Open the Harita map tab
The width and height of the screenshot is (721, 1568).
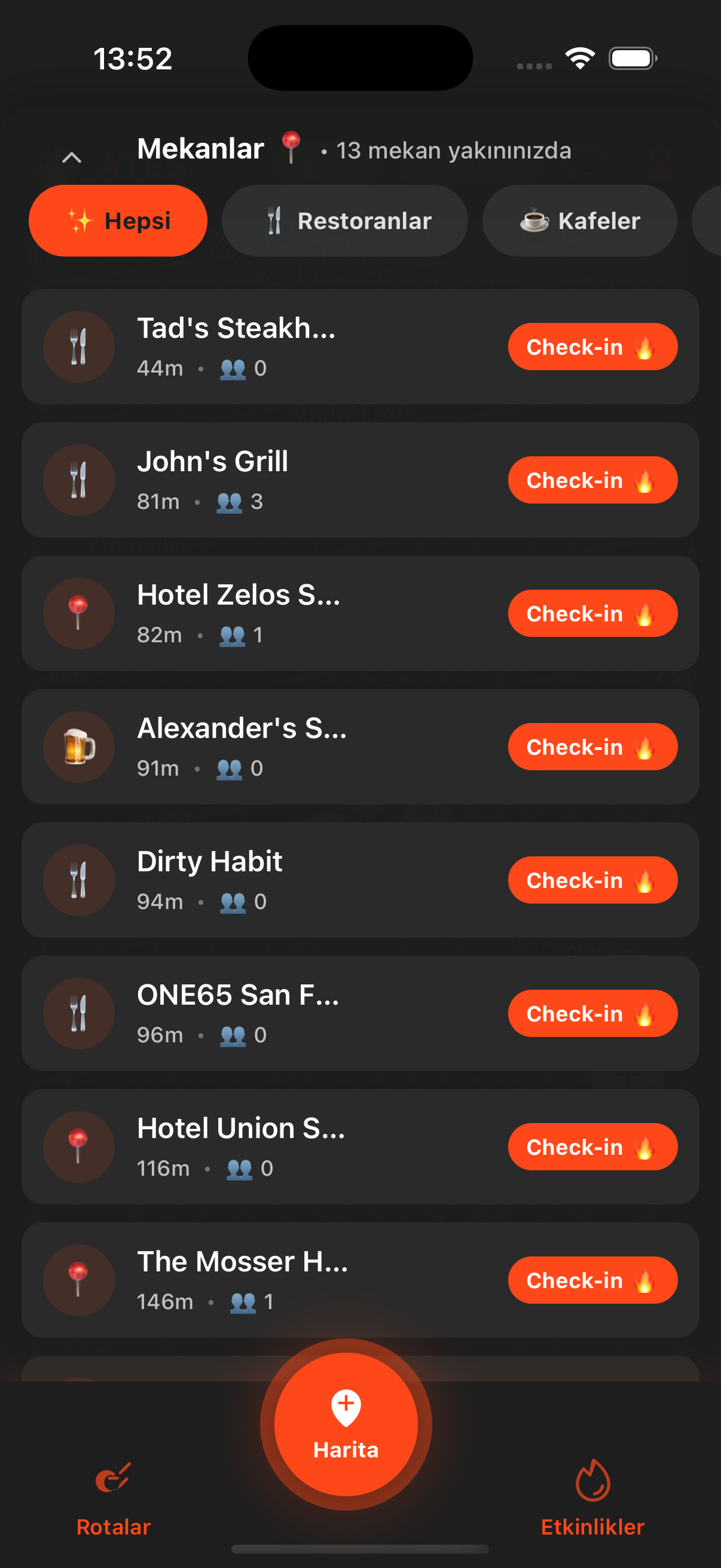[x=346, y=1424]
